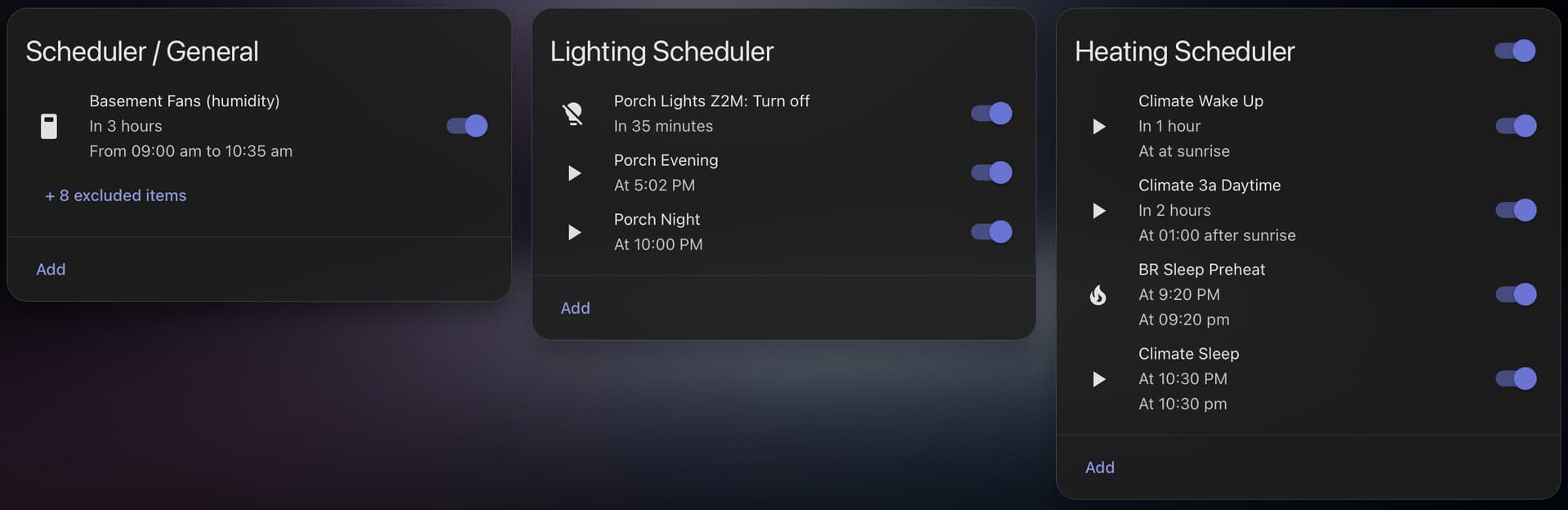Disable the Porch Lights Z2M turn off schedule
The width and height of the screenshot is (1568, 510).
pyautogui.click(x=991, y=114)
